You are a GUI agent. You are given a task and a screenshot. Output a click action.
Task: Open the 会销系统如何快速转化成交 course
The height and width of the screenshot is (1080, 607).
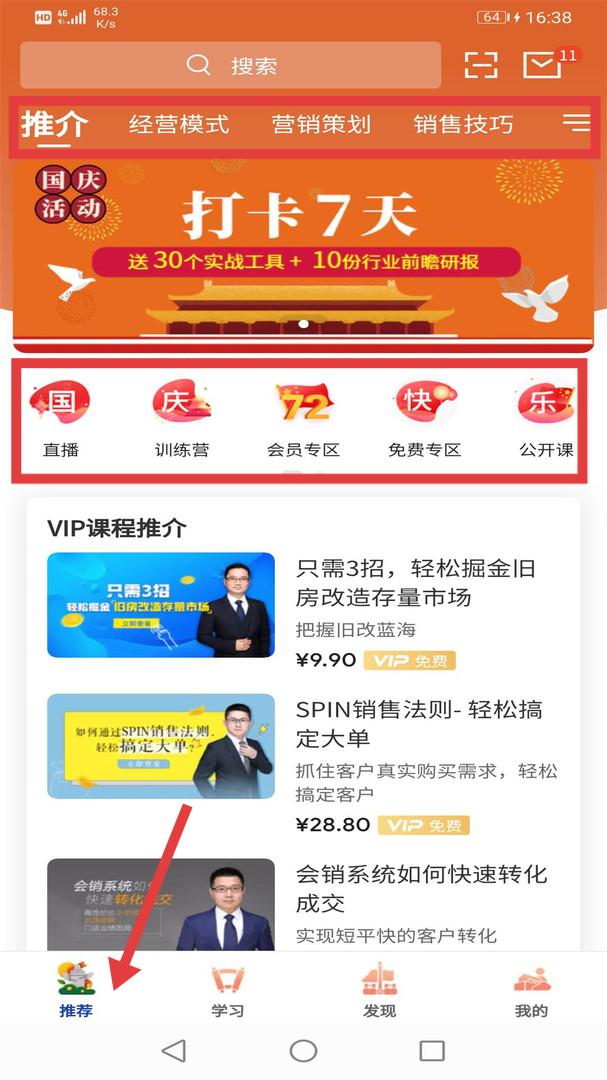pyautogui.click(x=420, y=887)
